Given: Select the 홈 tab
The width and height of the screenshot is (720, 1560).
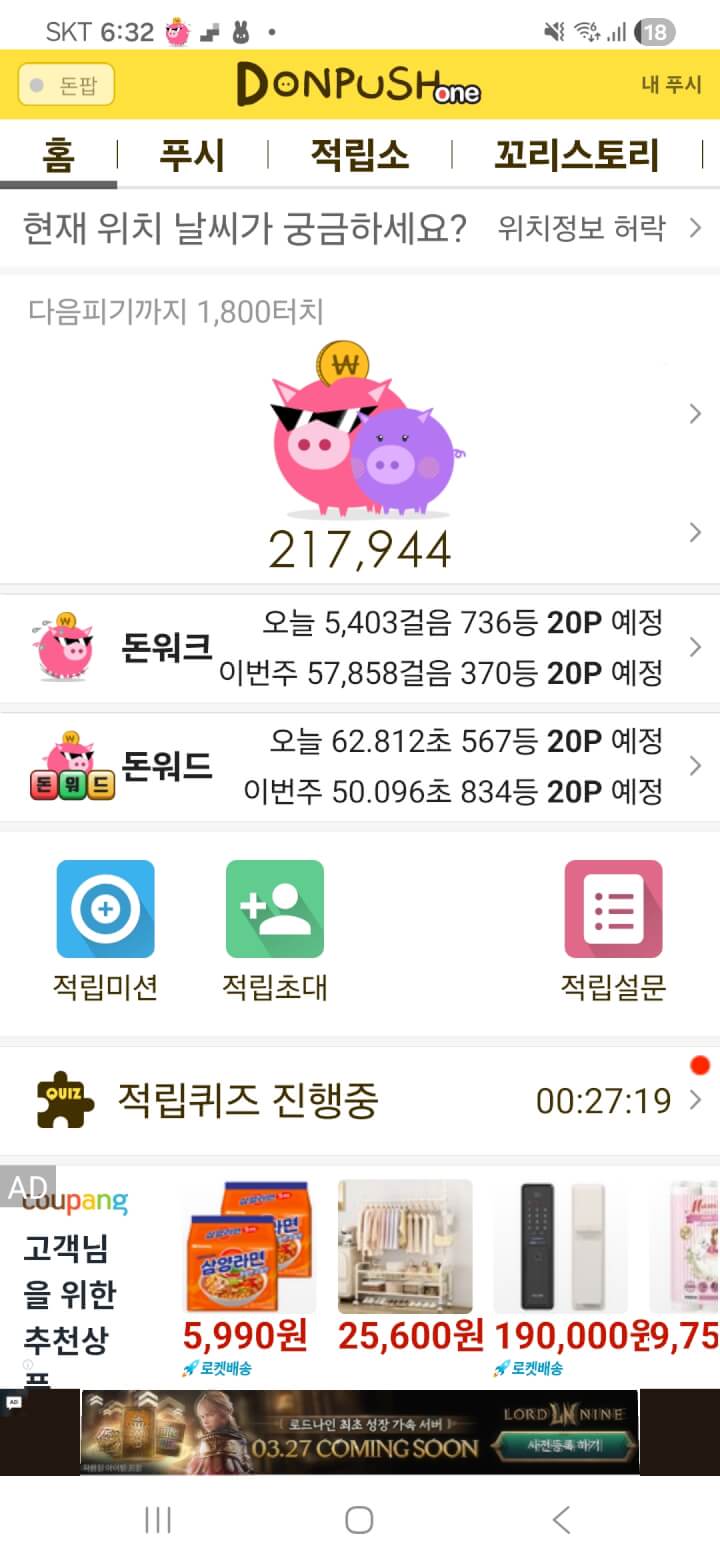Looking at the screenshot, I should (x=58, y=156).
